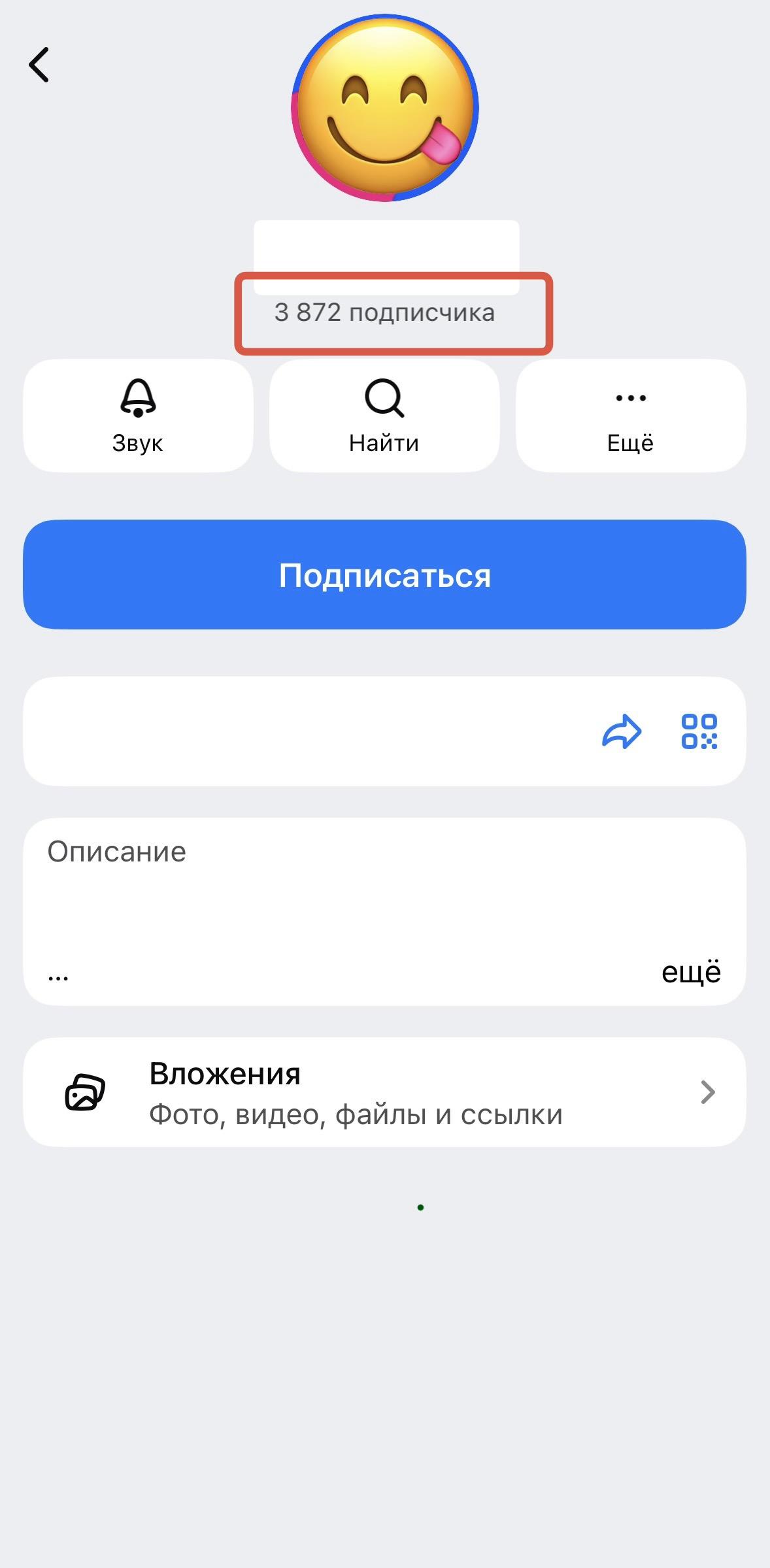Open the channel avatar emoji photo

(385, 110)
